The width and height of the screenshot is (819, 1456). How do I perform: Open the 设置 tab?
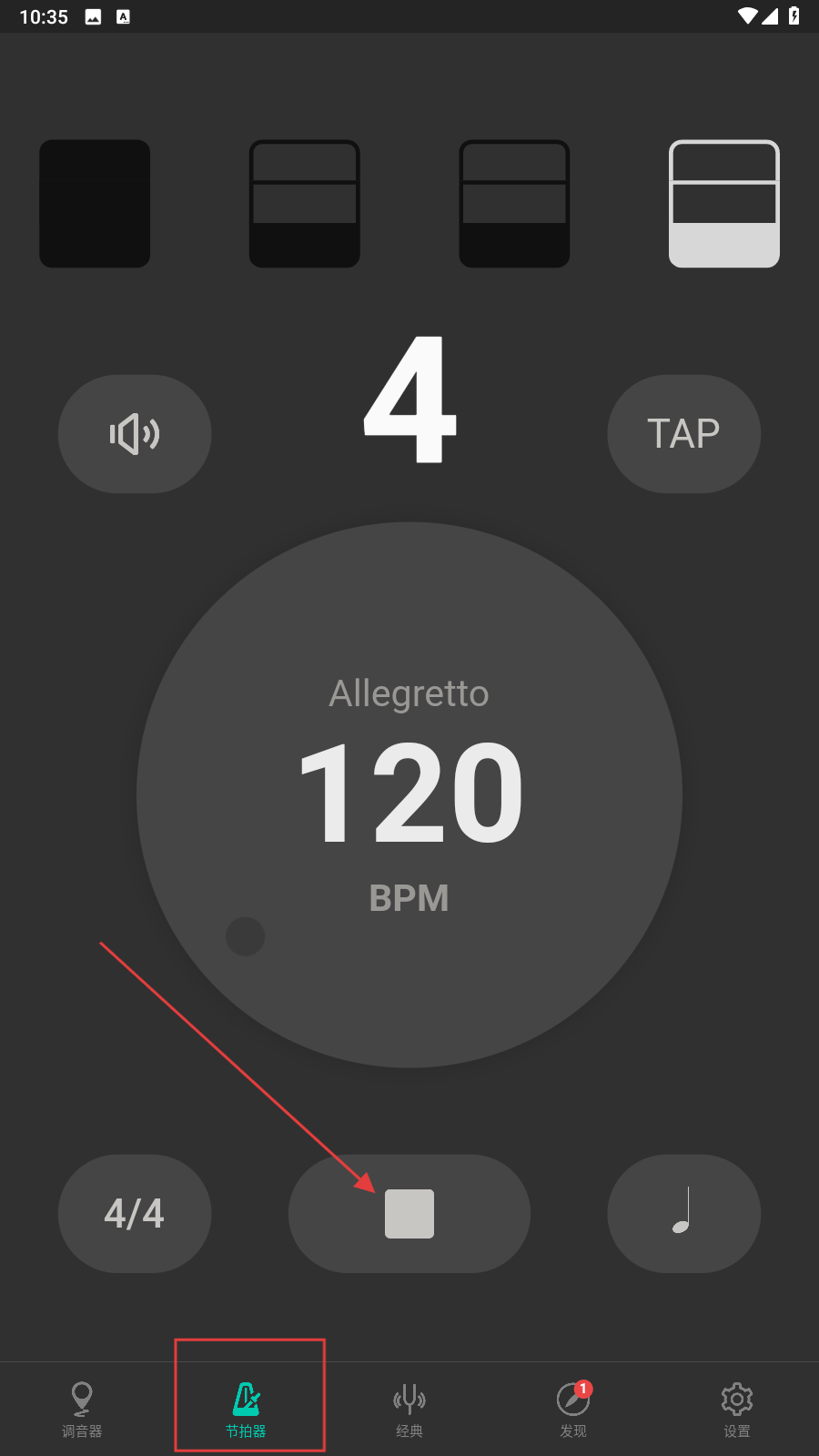737,1410
